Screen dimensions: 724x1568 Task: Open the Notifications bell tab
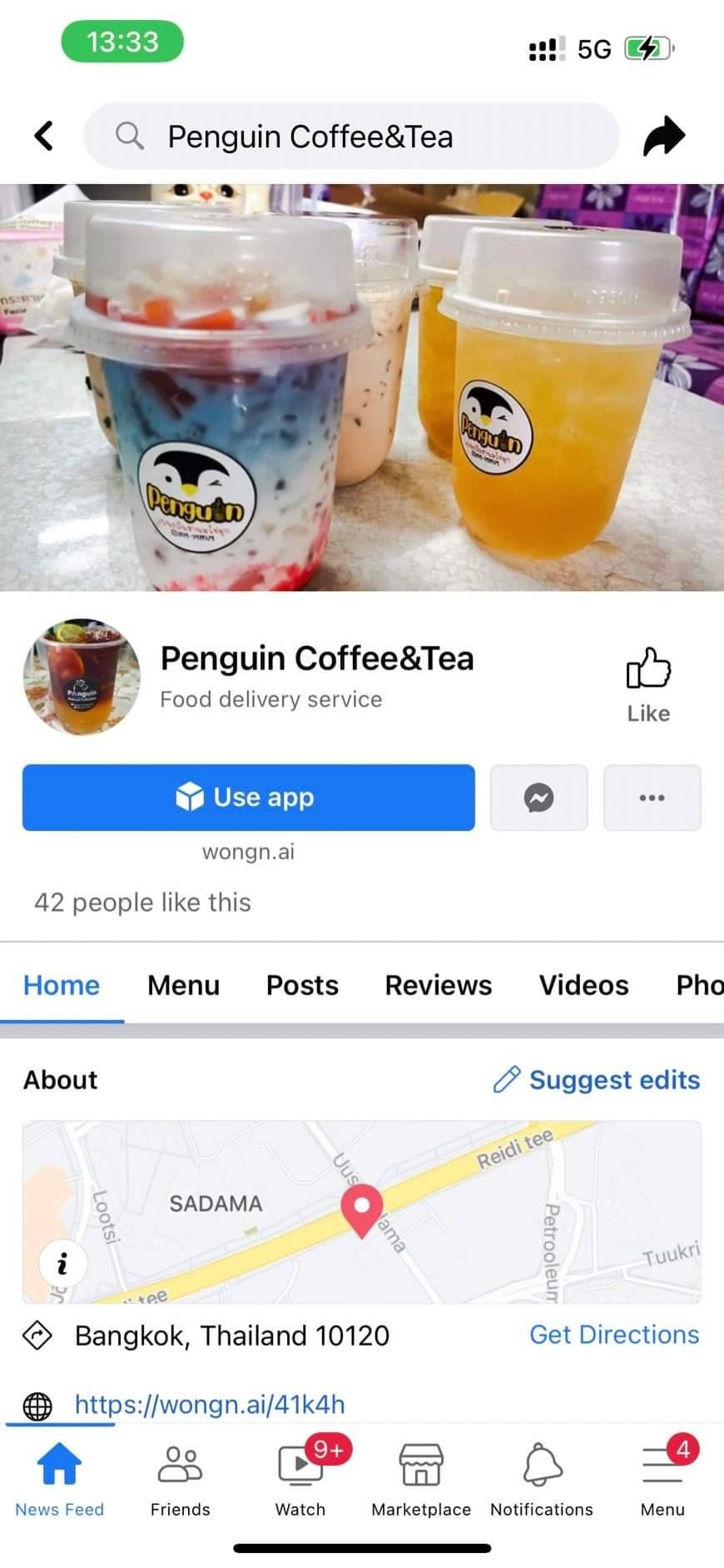coord(542,1481)
